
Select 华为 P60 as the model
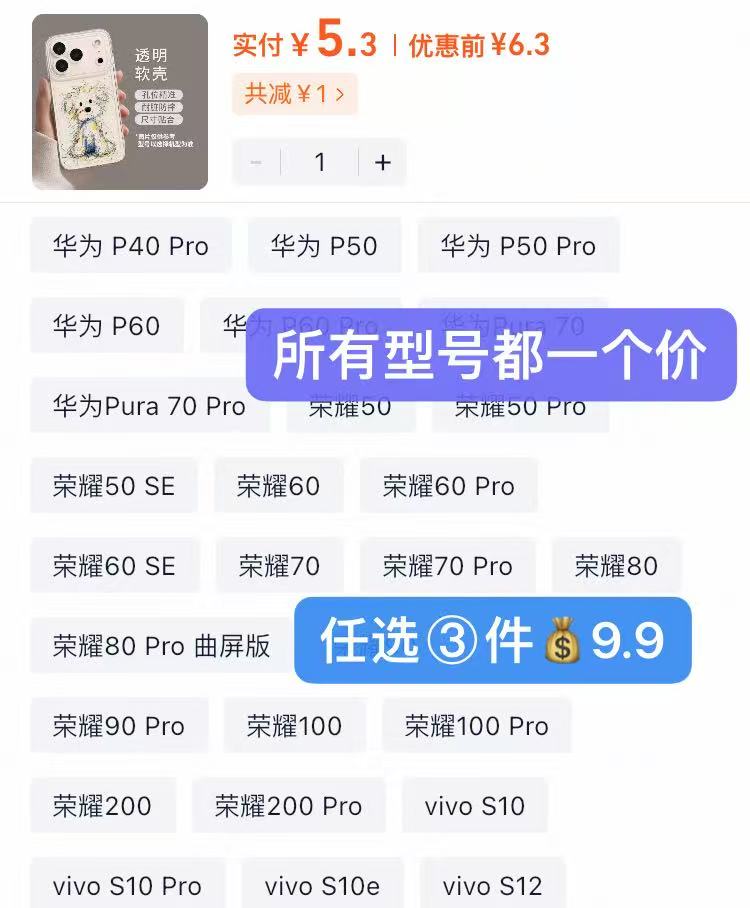106,326
